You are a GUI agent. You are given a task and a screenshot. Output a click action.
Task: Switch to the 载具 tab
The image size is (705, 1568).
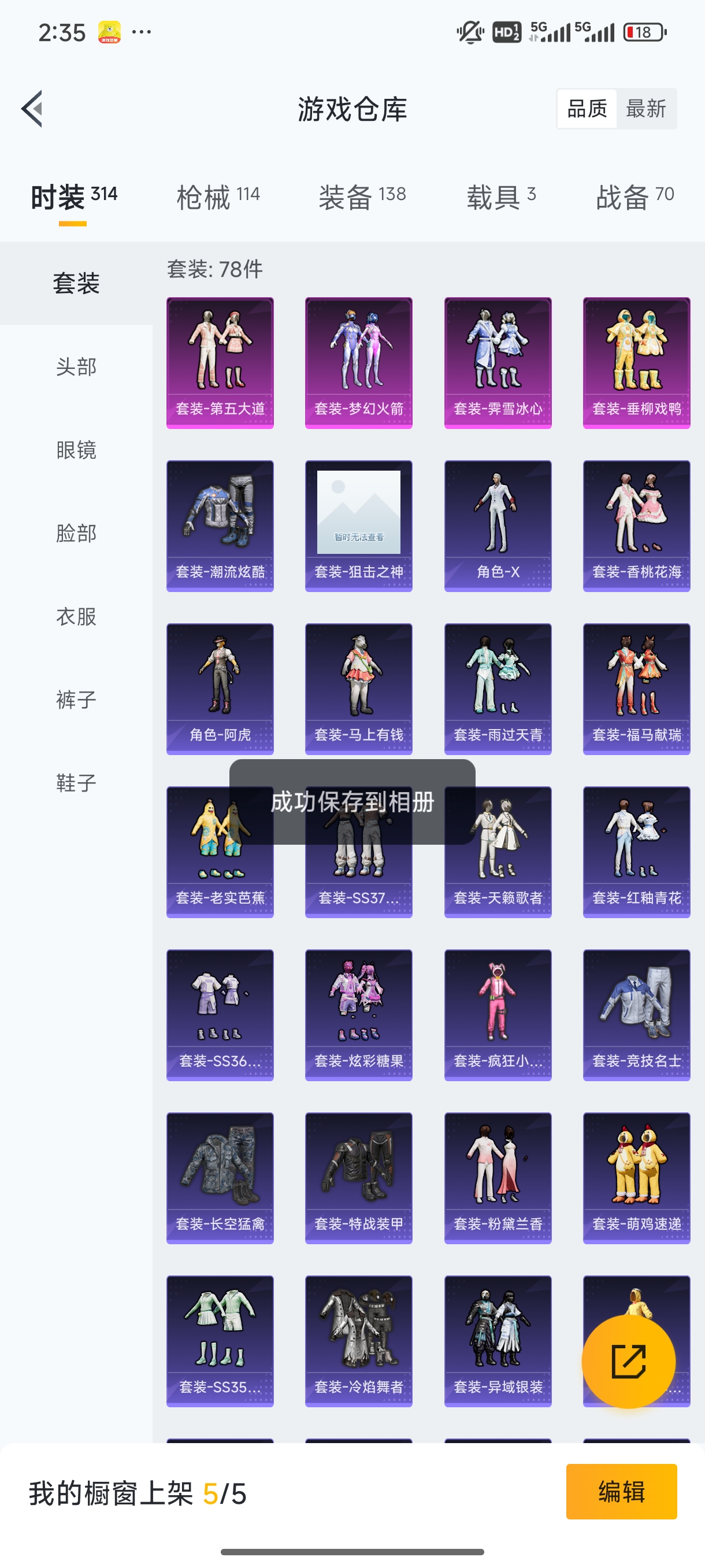pos(500,197)
